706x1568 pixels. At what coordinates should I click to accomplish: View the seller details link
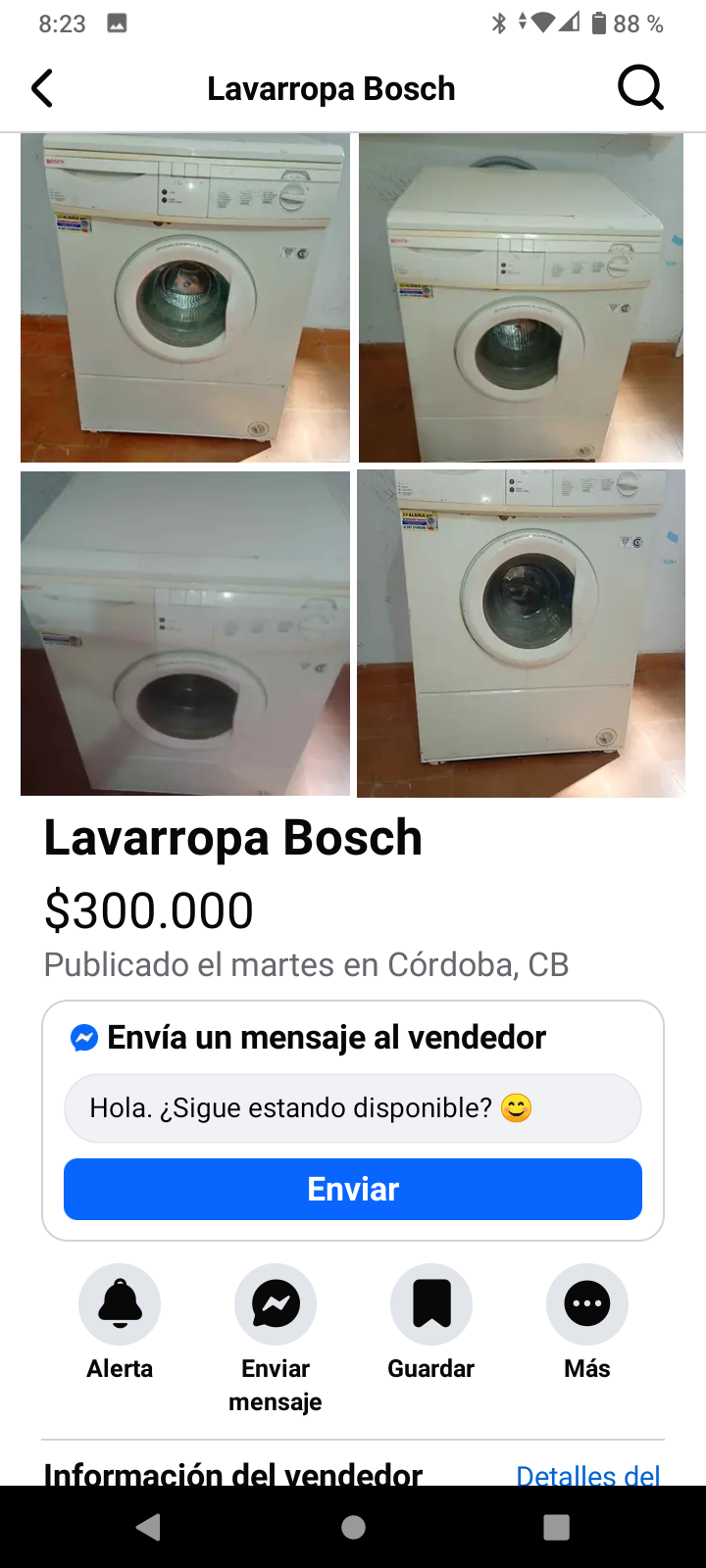click(x=587, y=1473)
